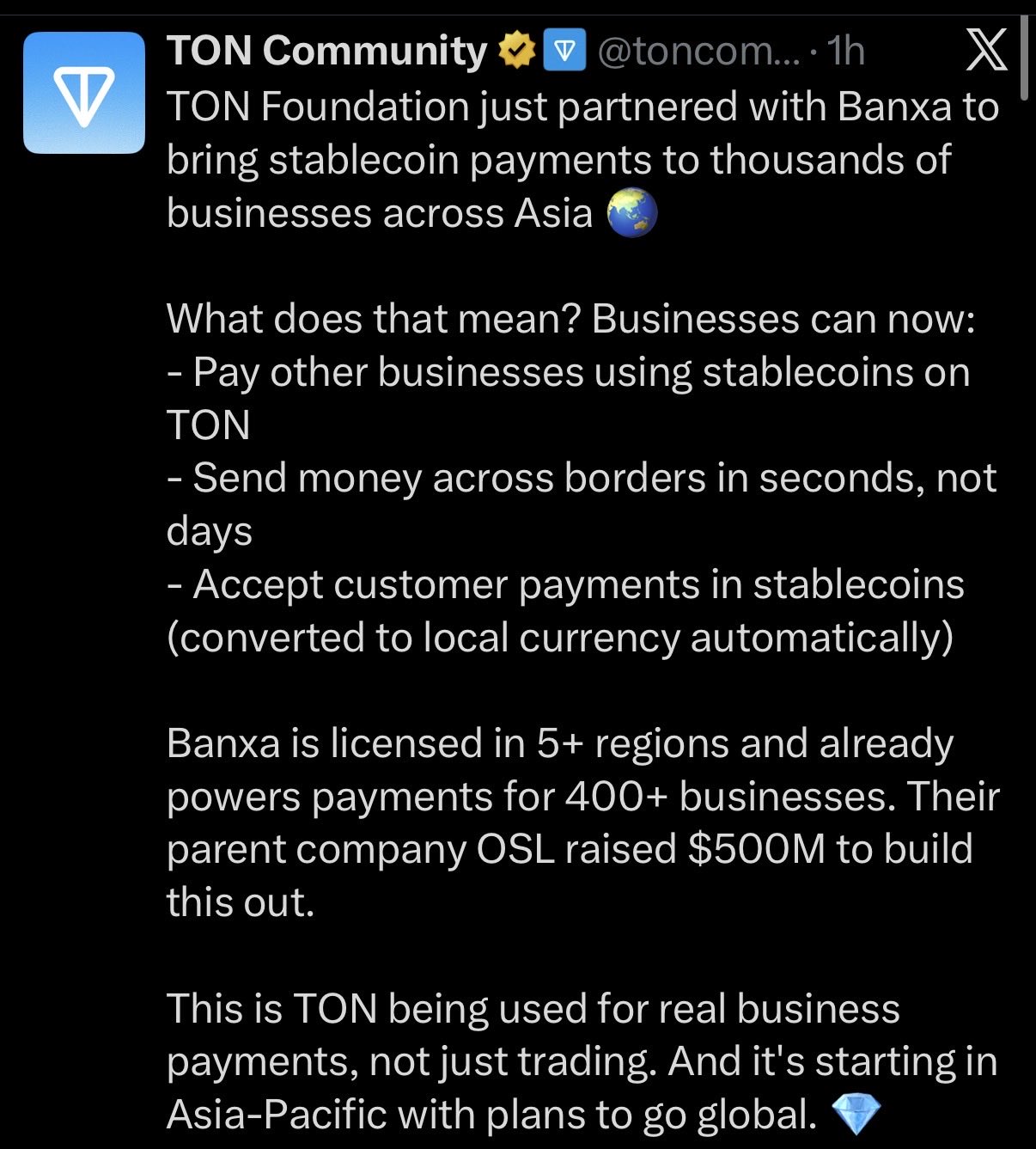Open the TON Community profile picture
1036x1149 pixels.
coord(84,93)
